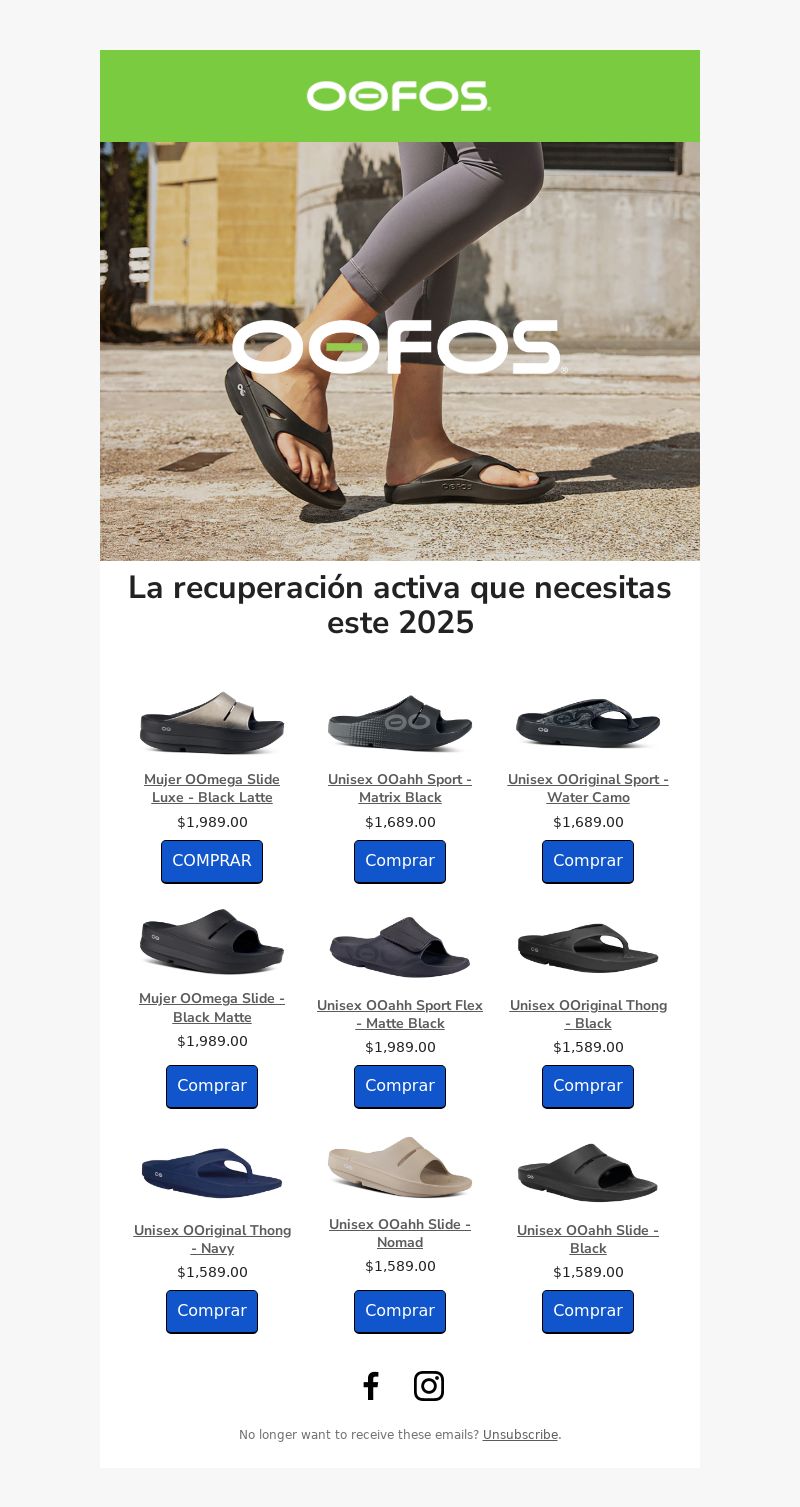The width and height of the screenshot is (800, 1507).
Task: Tap Comprar under Mujer OOmega Slide Black Matte
Action: tap(212, 1086)
